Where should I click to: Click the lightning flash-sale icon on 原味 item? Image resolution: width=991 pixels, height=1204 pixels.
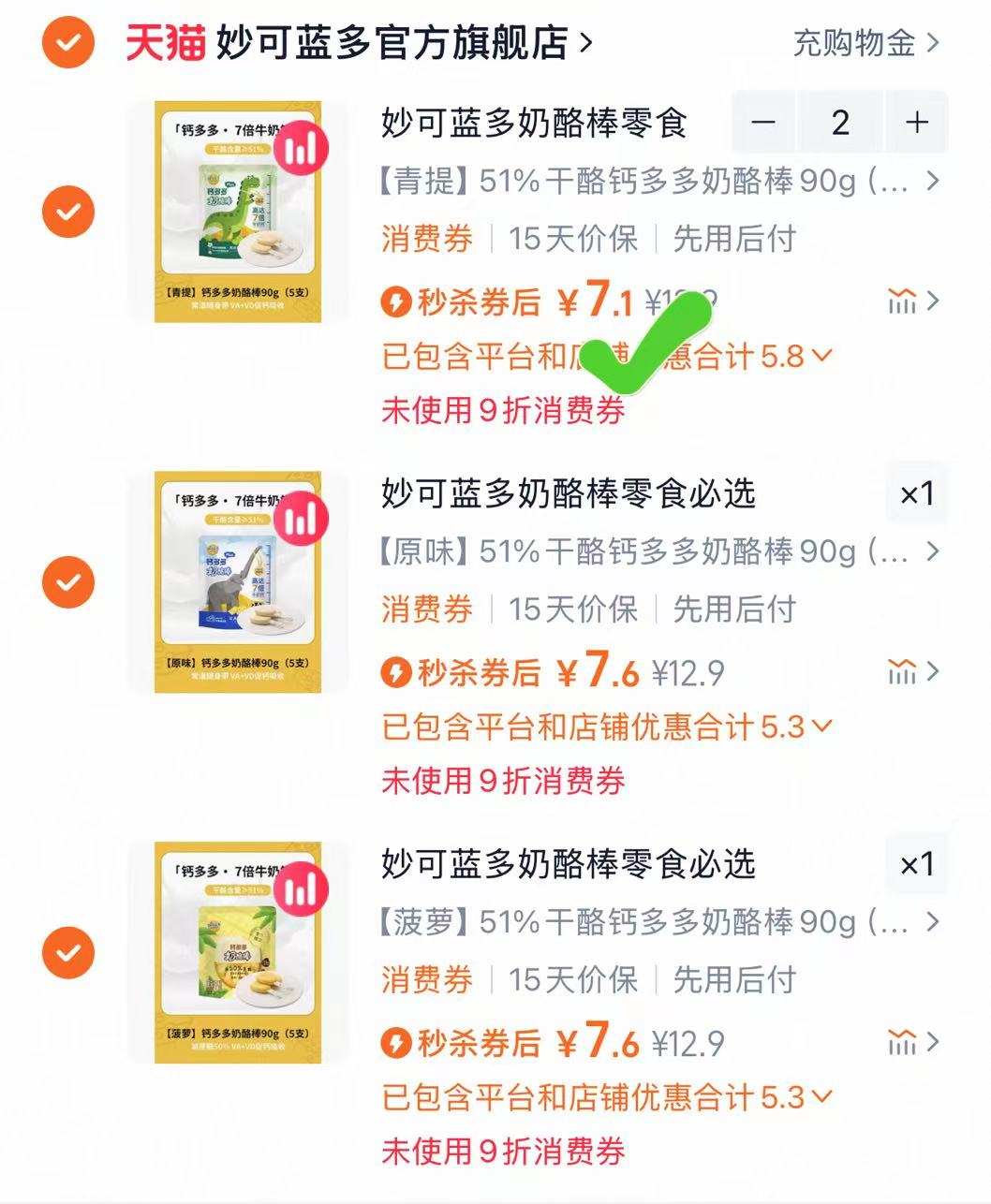pyautogui.click(x=393, y=672)
